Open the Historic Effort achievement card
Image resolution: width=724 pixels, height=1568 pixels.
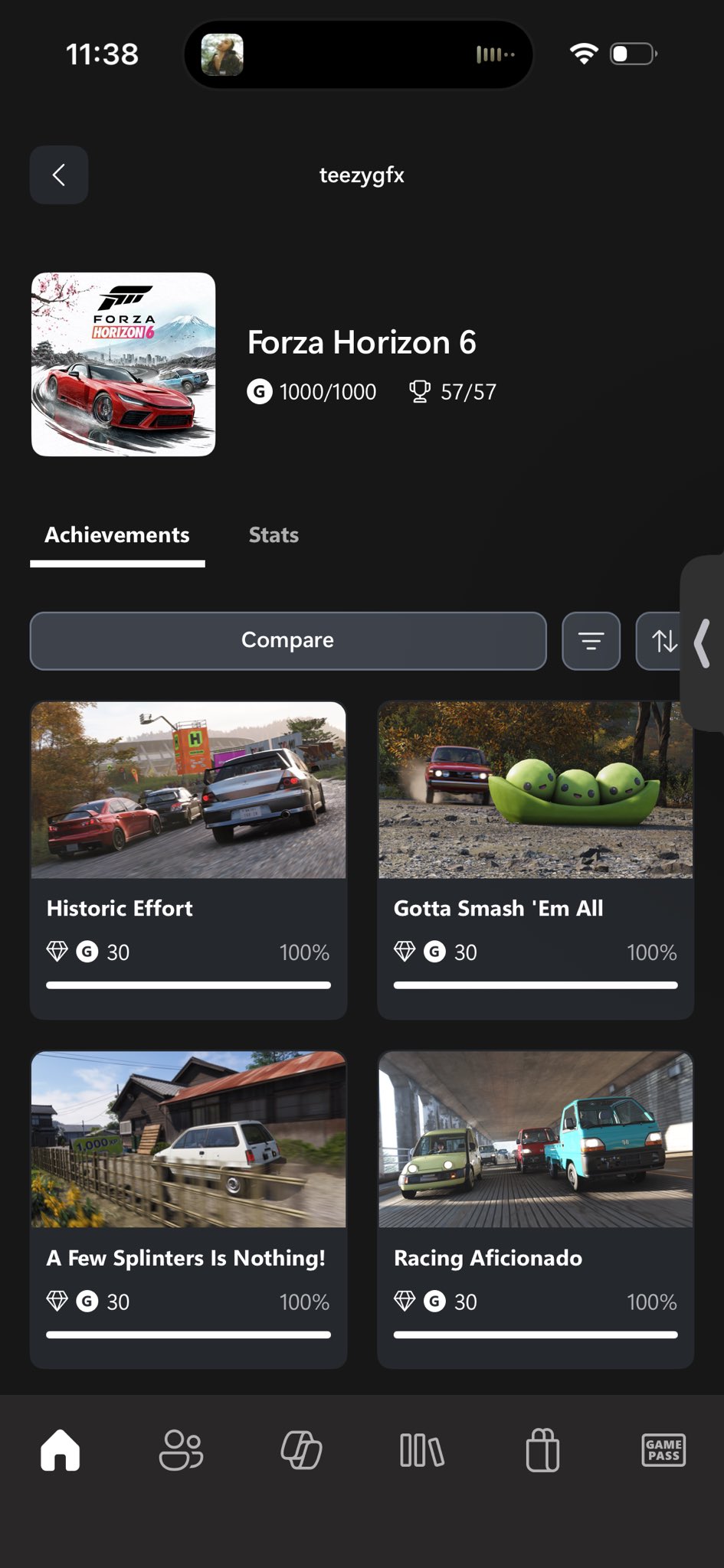pyautogui.click(x=188, y=860)
